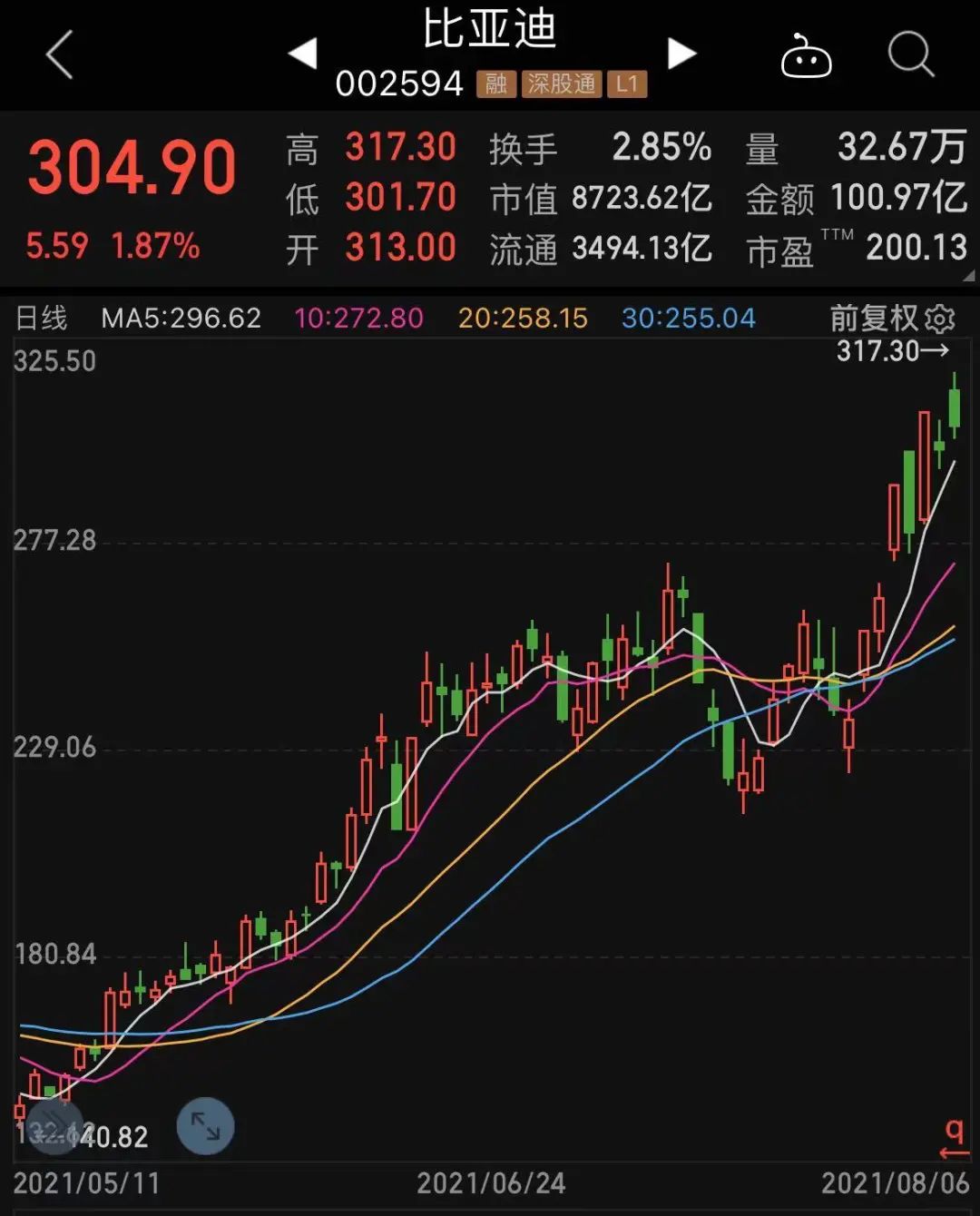Expand the K-line chart to fullscreen
This screenshot has height=1216, width=980.
[205, 1126]
